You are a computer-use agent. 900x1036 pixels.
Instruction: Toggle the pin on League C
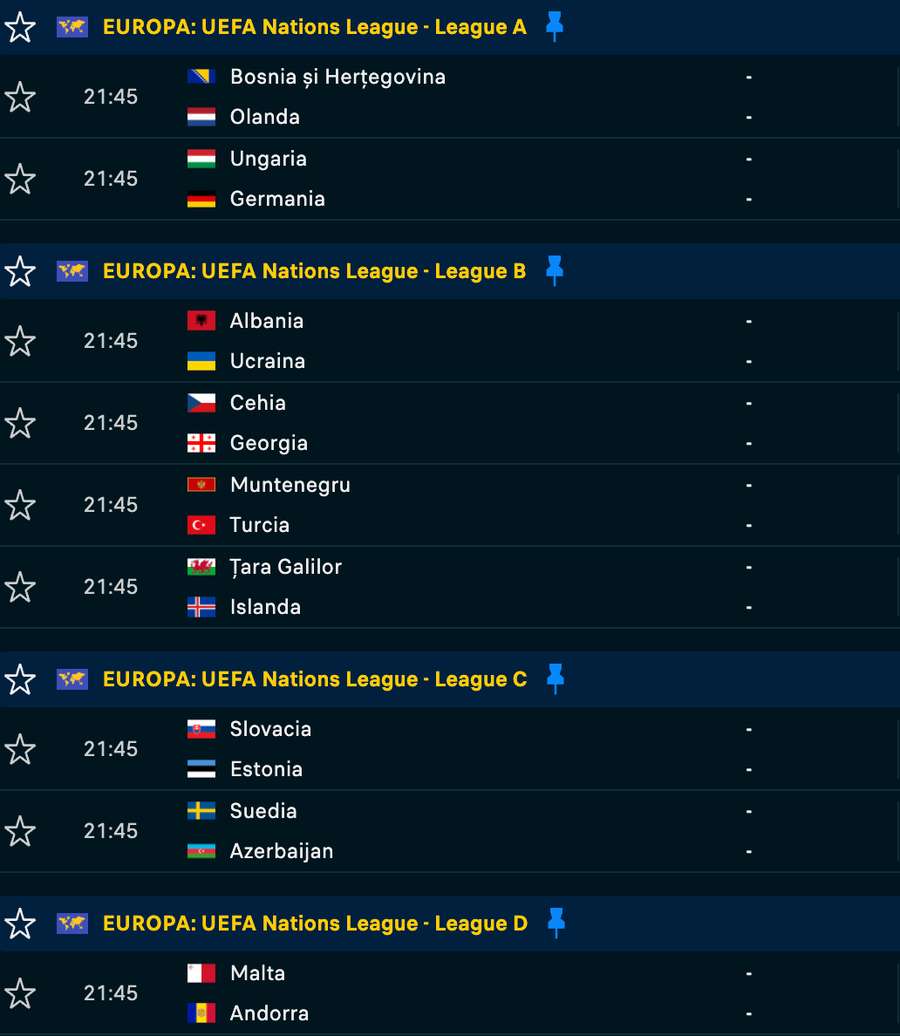555,679
